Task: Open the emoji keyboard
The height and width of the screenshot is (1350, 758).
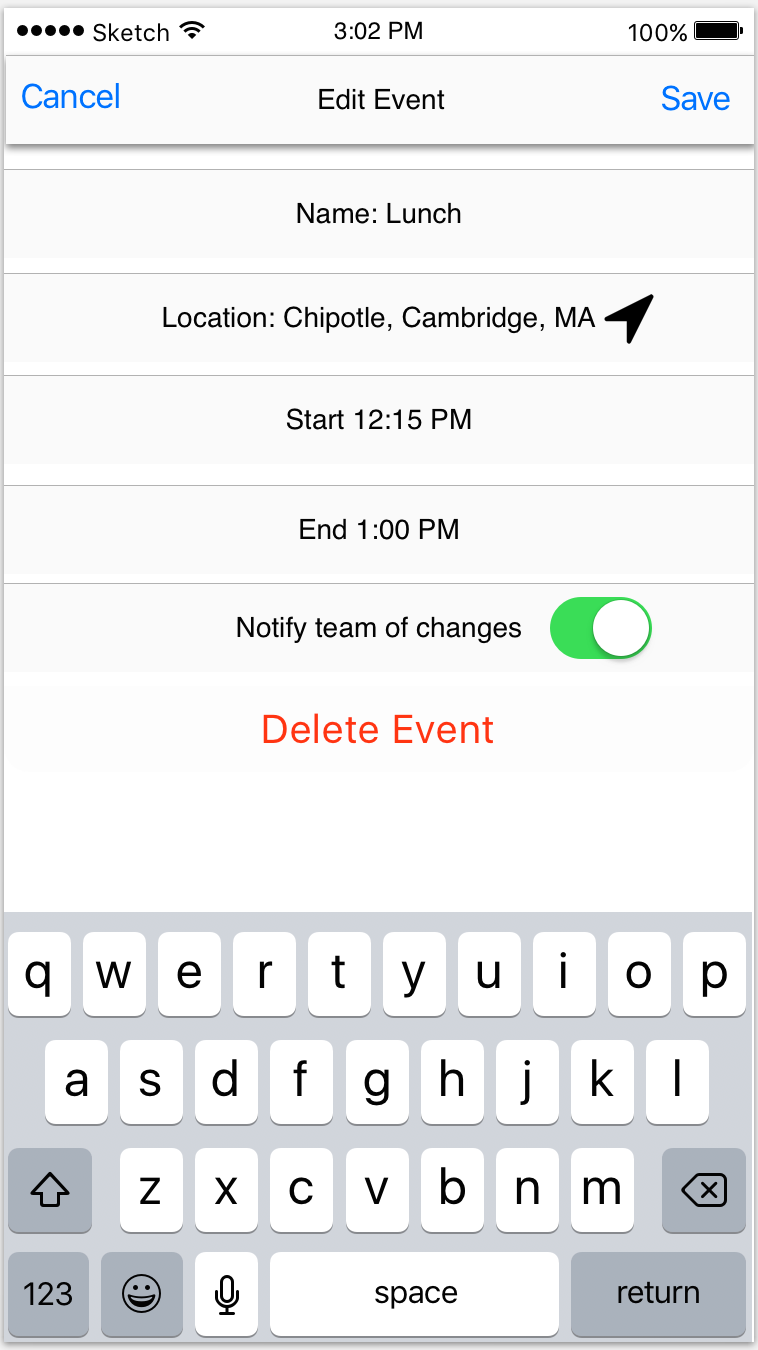Action: [140, 1294]
